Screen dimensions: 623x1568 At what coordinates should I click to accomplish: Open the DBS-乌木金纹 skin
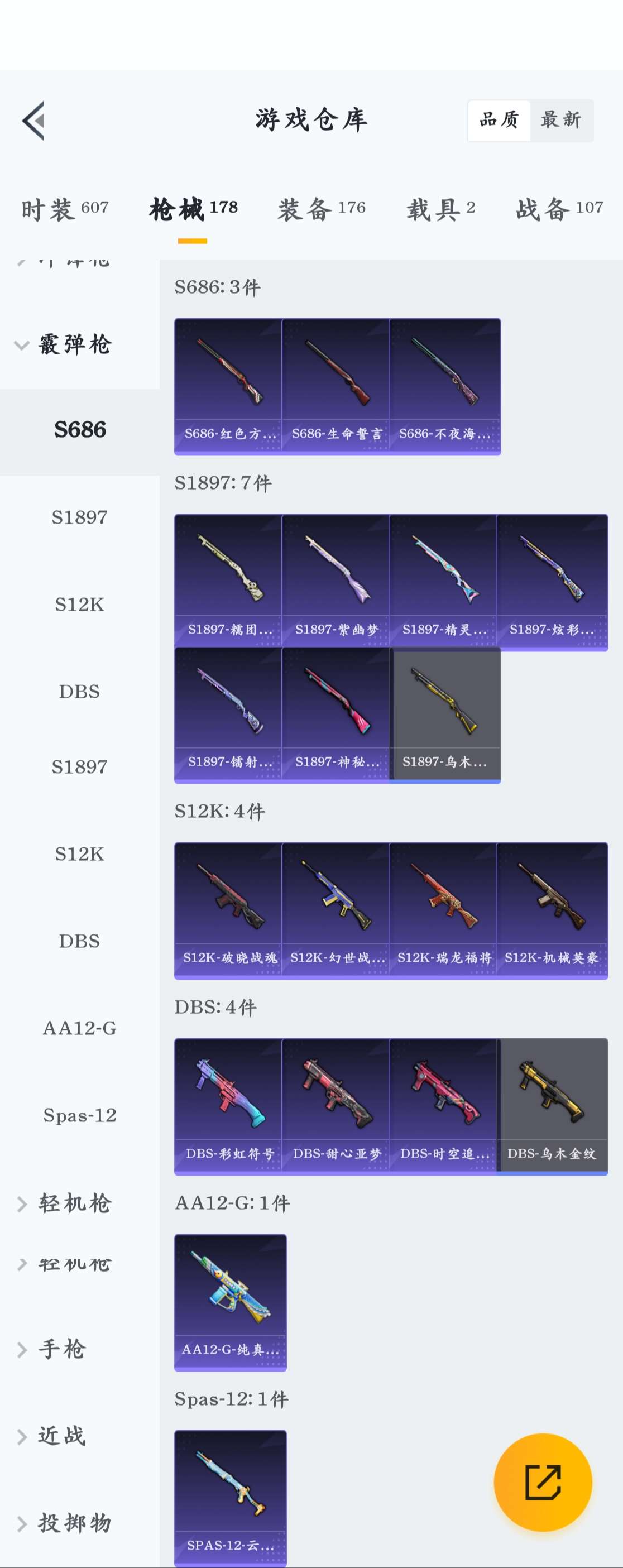[552, 1105]
